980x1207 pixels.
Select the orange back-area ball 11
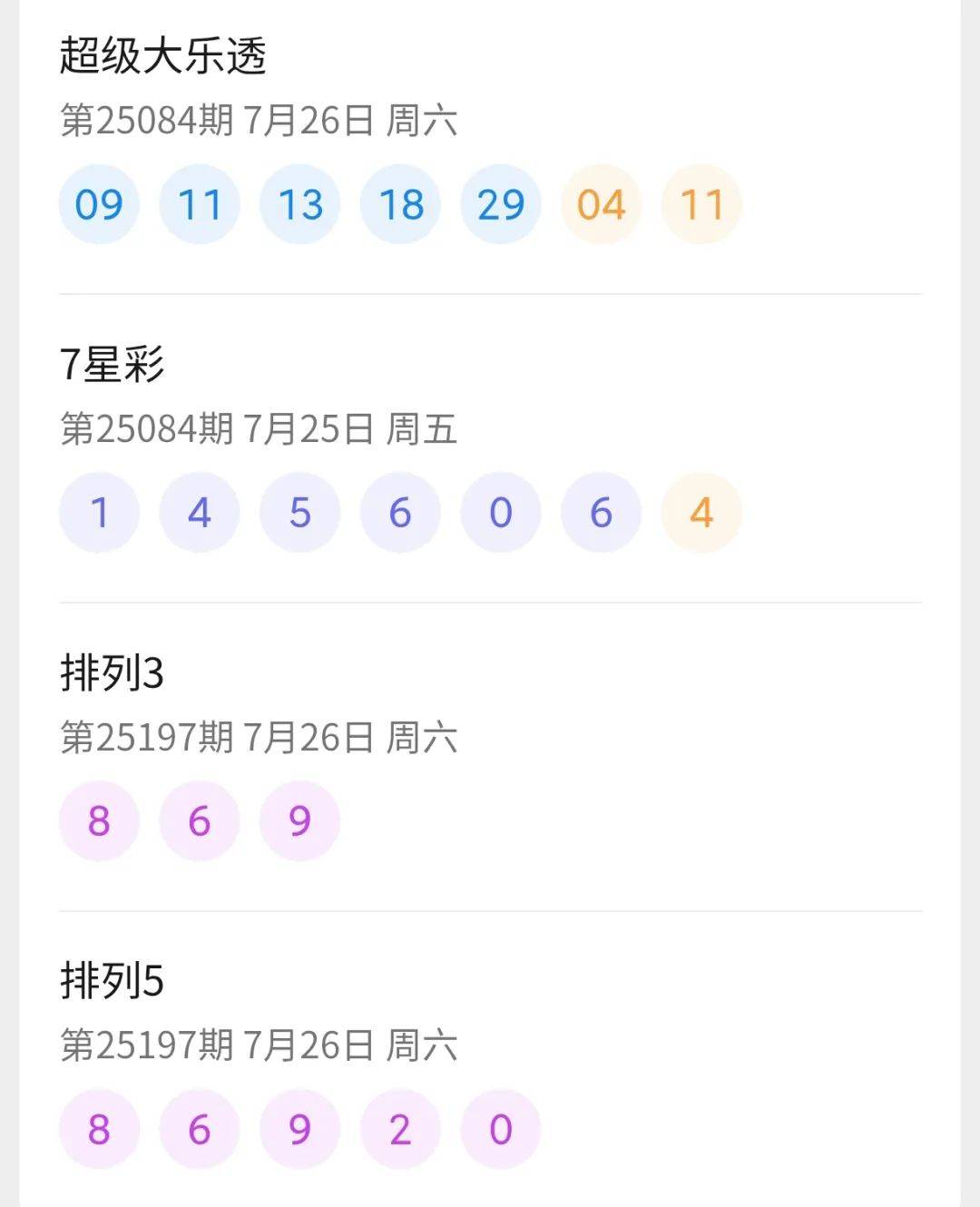(700, 204)
